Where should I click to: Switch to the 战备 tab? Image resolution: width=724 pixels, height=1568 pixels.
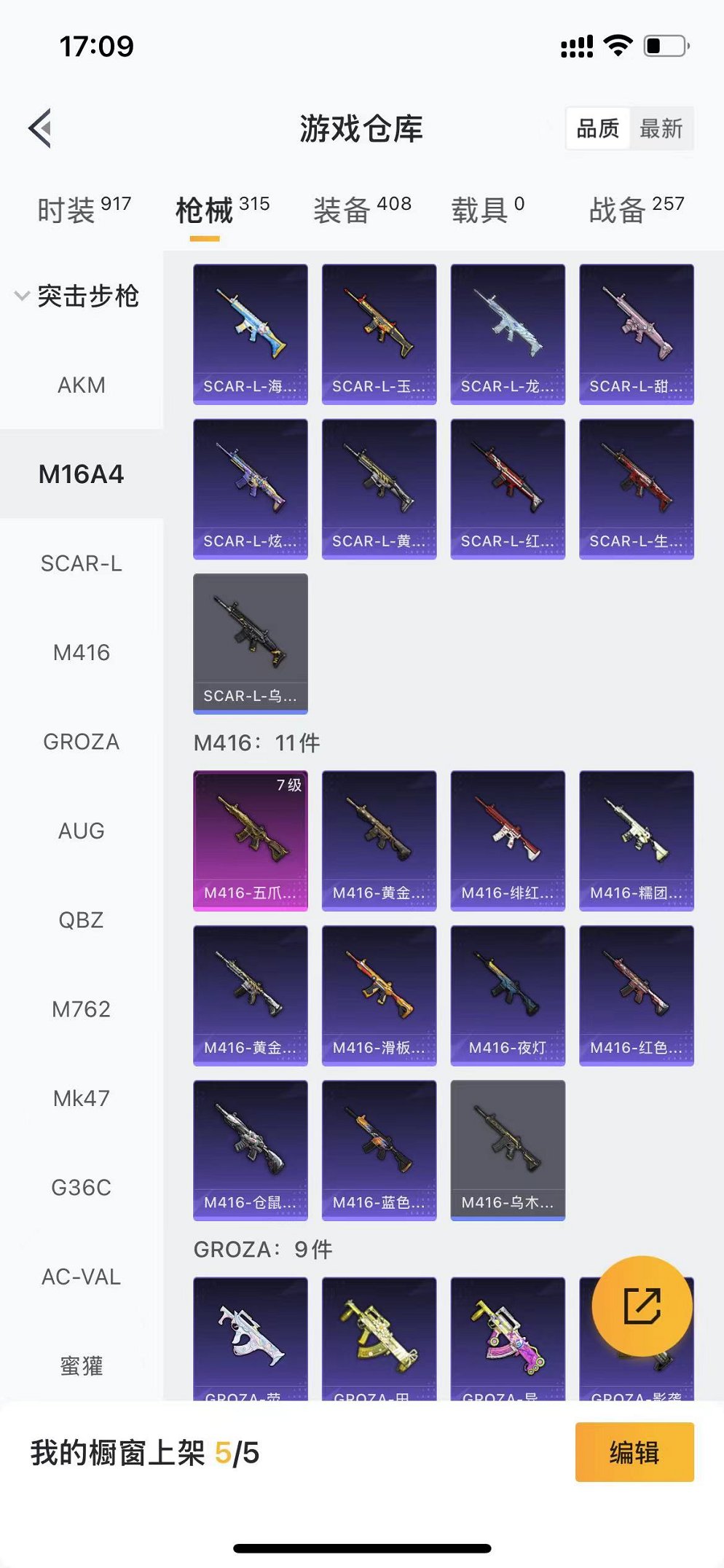(636, 210)
